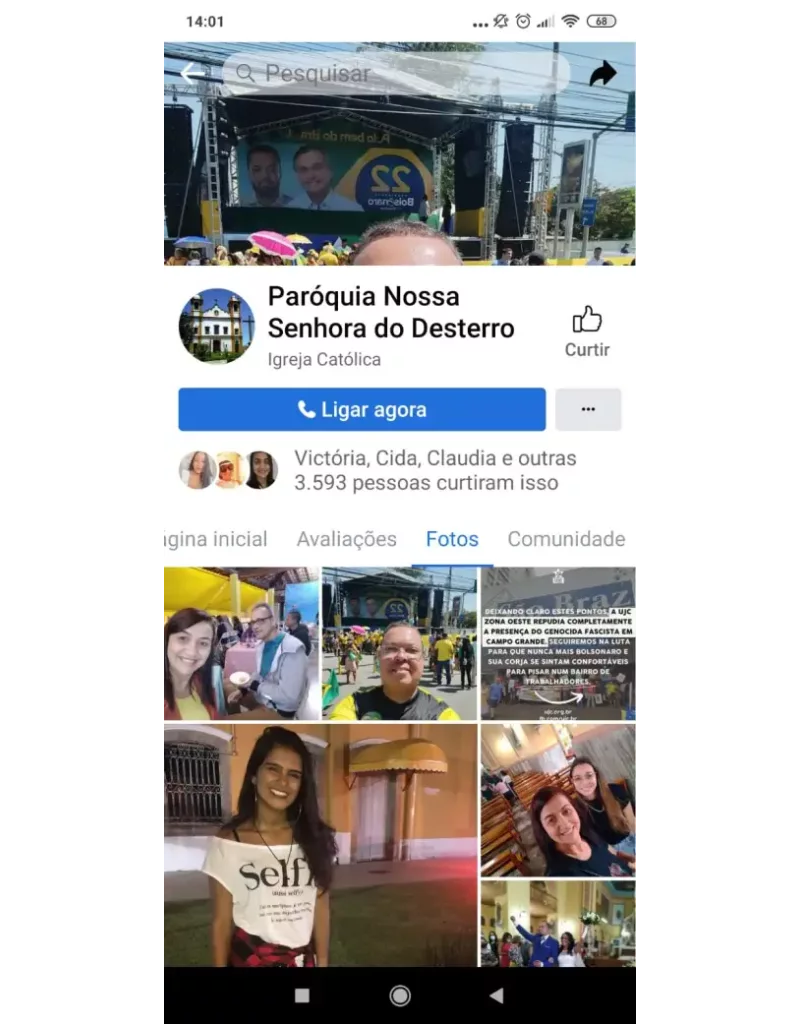Open the photo of the woman in the Selfie shirt
Screen dimensions: 800x1024
(x=320, y=845)
